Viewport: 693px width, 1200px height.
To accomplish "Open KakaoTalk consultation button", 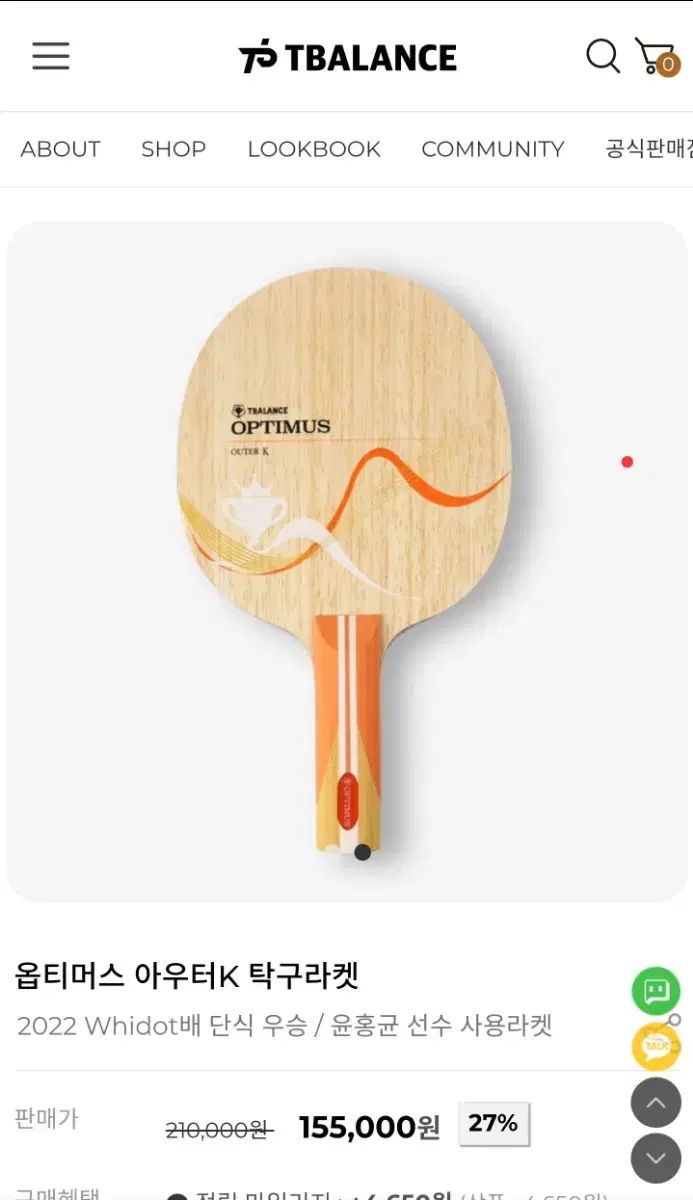I will [x=656, y=1047].
